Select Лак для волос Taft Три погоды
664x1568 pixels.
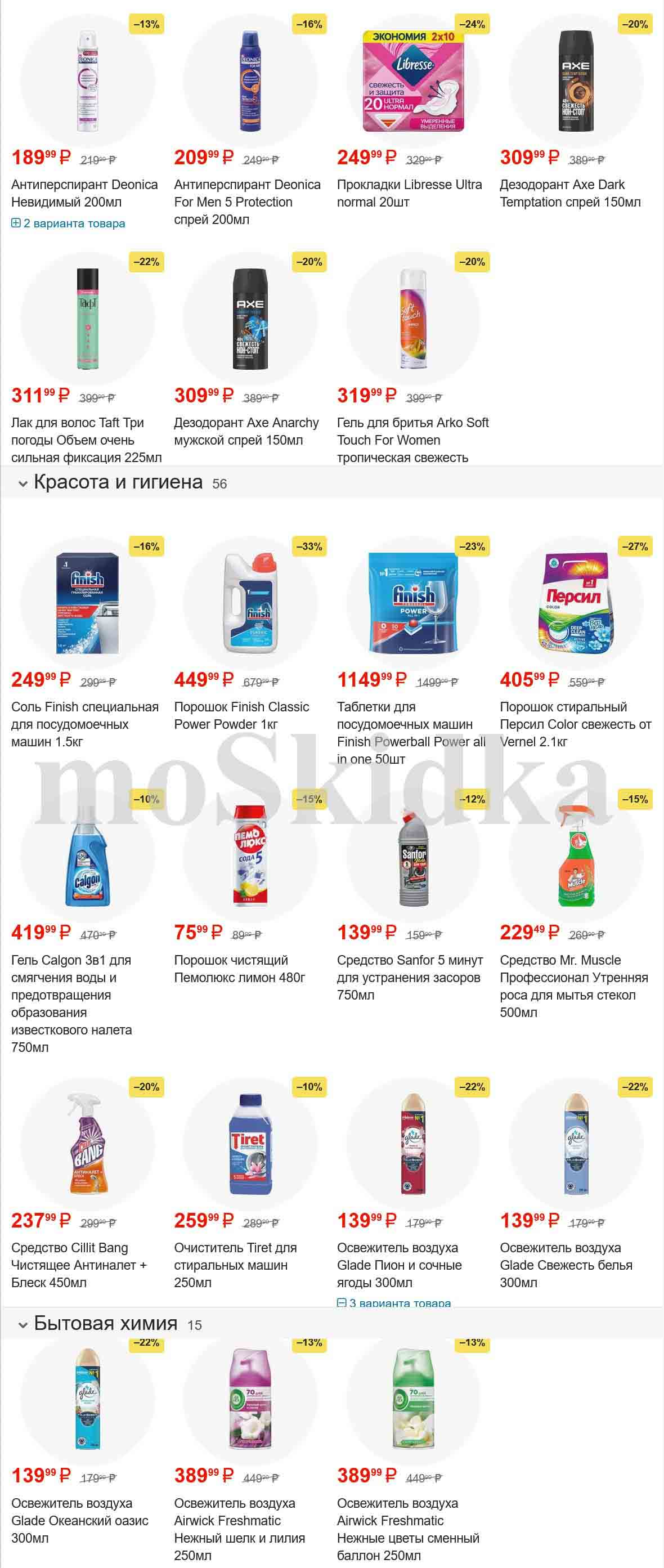point(86,440)
